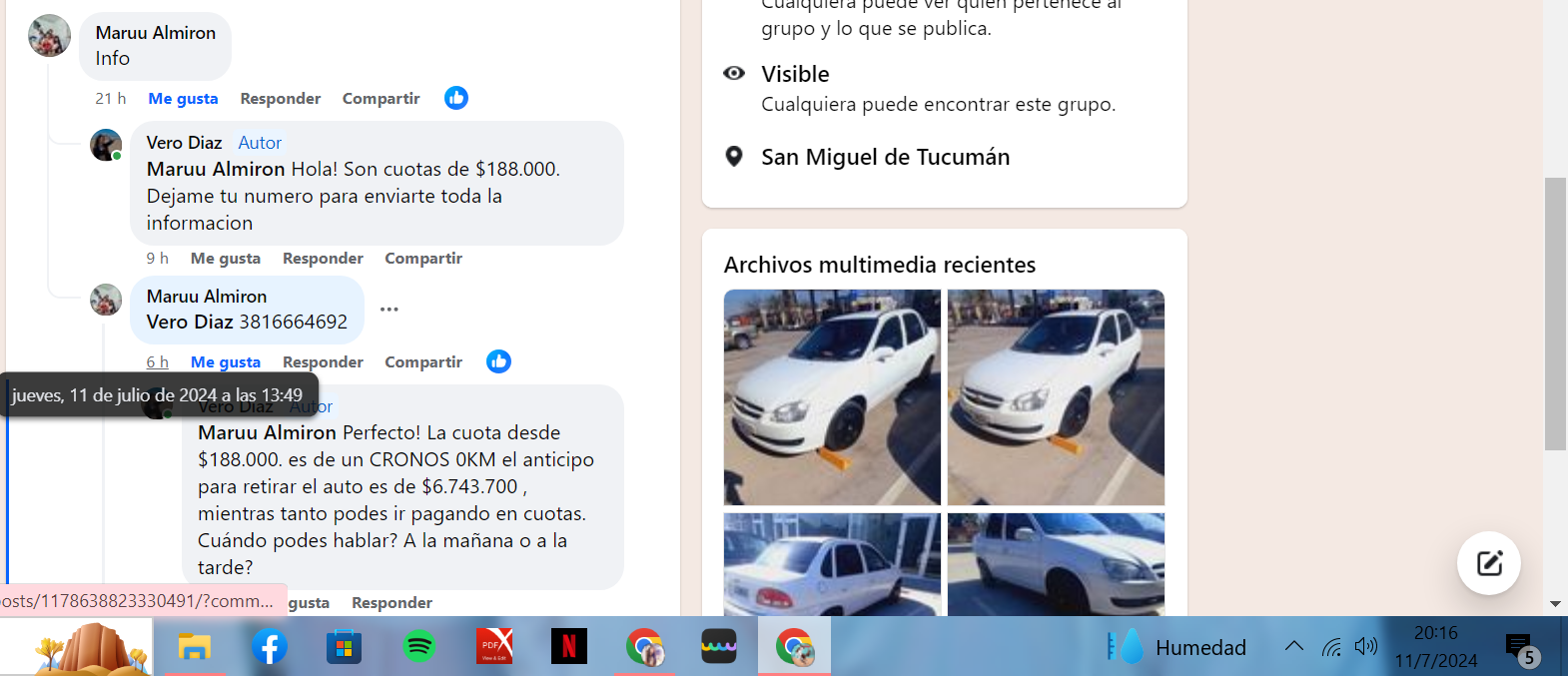This screenshot has height=676, width=1568.
Task: Share Vero Diaz's comment about installments
Action: (x=423, y=258)
